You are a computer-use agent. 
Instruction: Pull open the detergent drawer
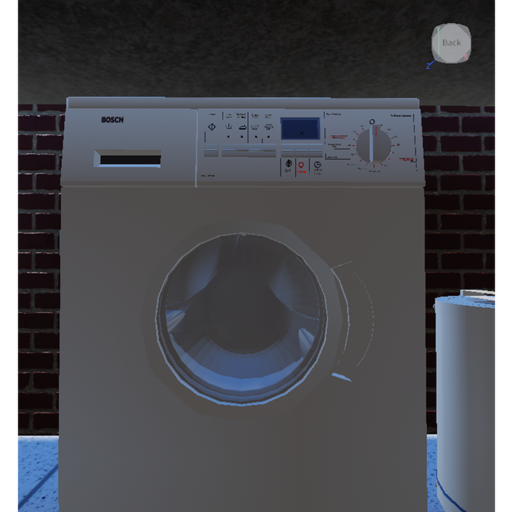point(127,159)
